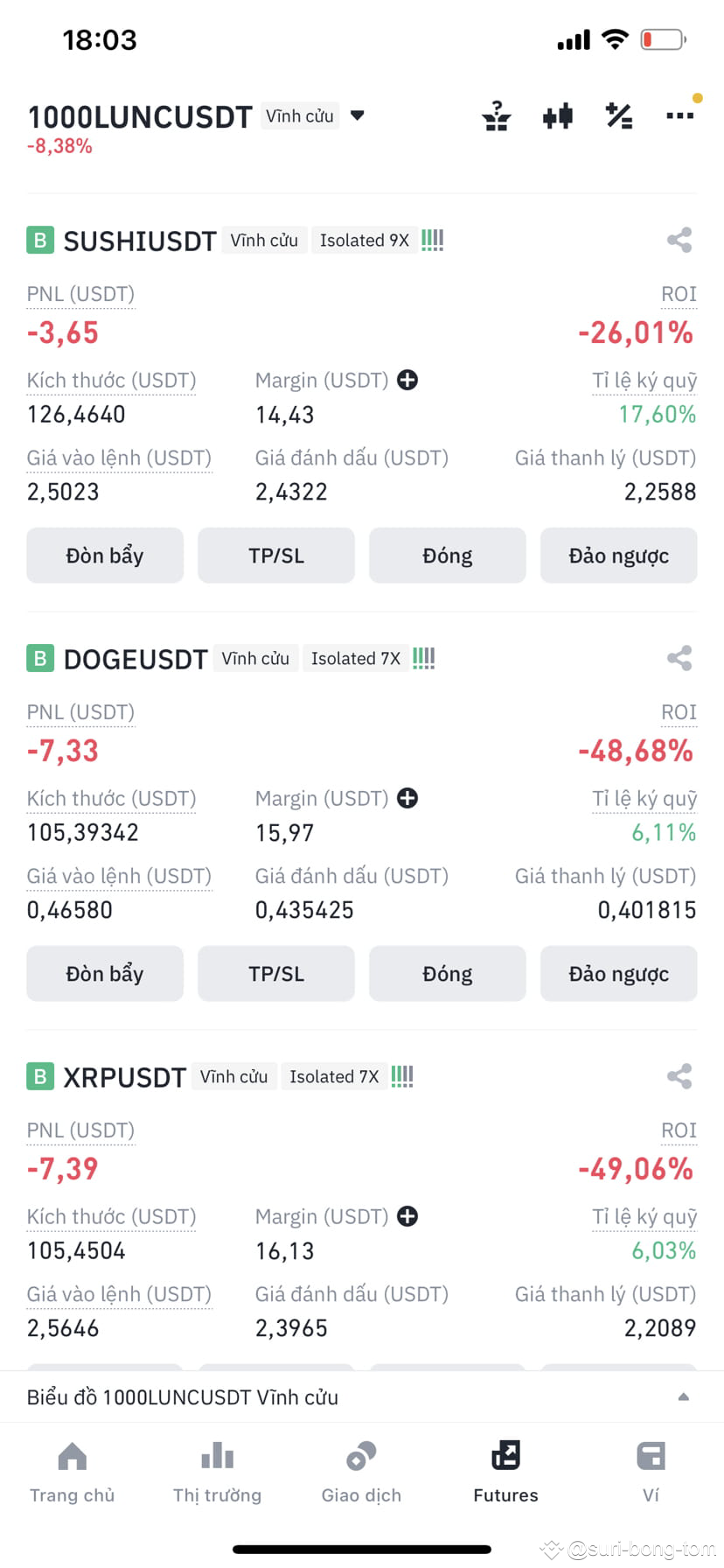Screen dimensions: 724x1568
Task: Add margin to the XRPUSDT position
Action: pos(407,1216)
